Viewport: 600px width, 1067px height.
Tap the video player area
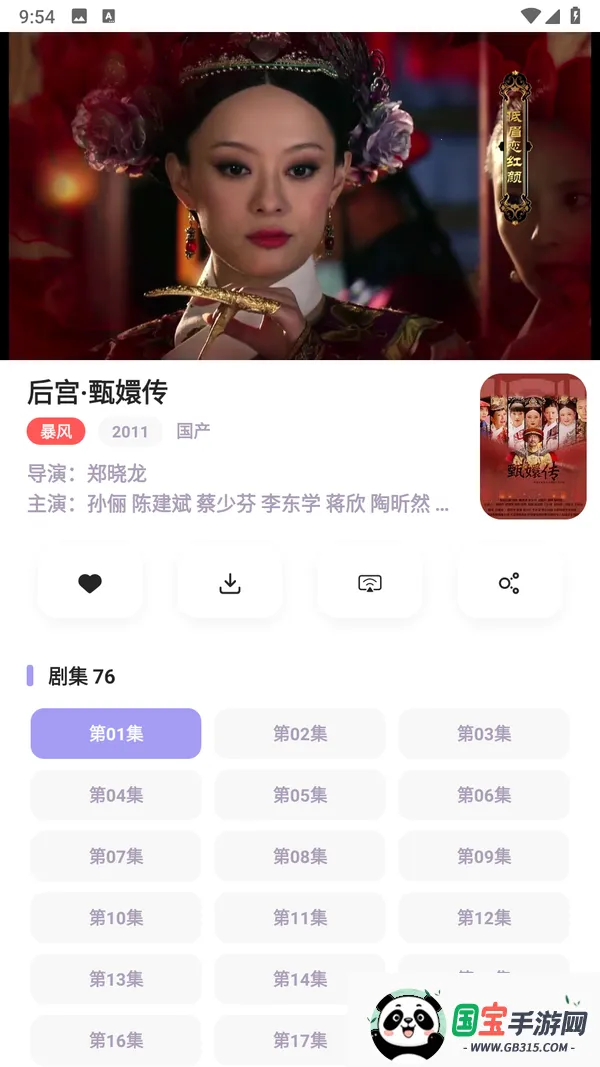[300, 196]
